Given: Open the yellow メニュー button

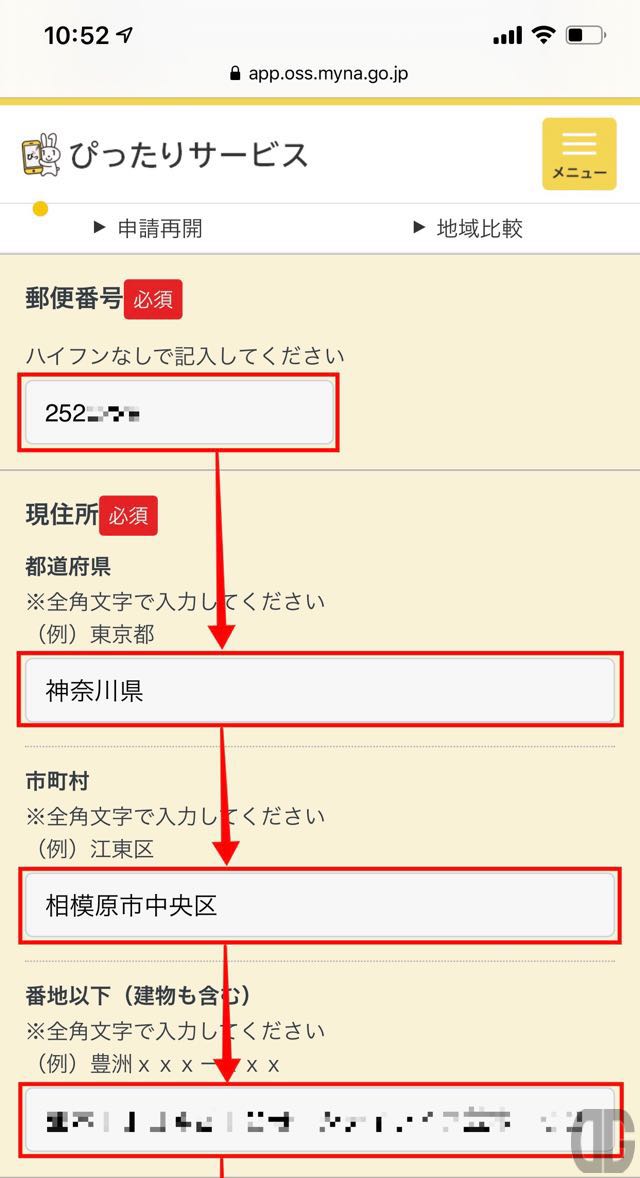Looking at the screenshot, I should click(579, 154).
